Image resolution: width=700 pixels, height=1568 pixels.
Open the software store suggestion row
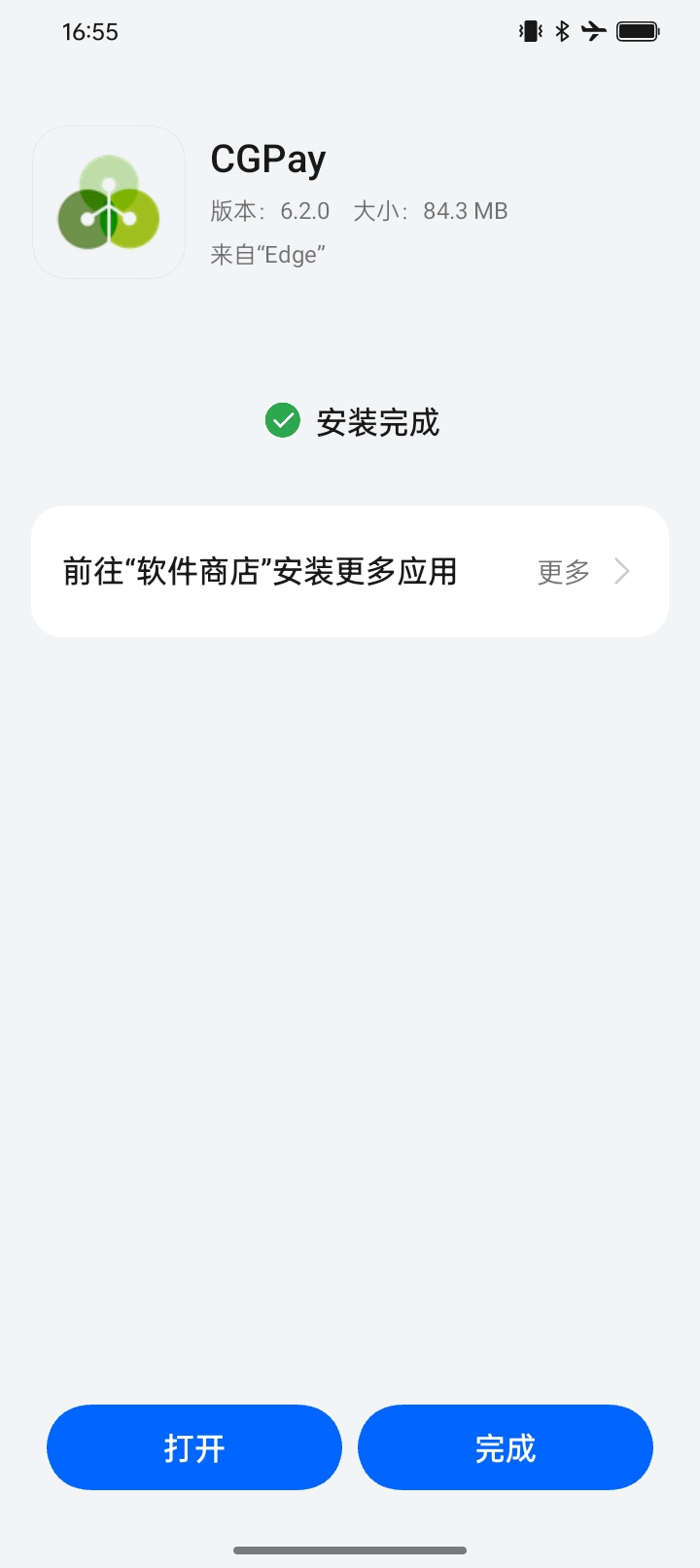pos(350,571)
